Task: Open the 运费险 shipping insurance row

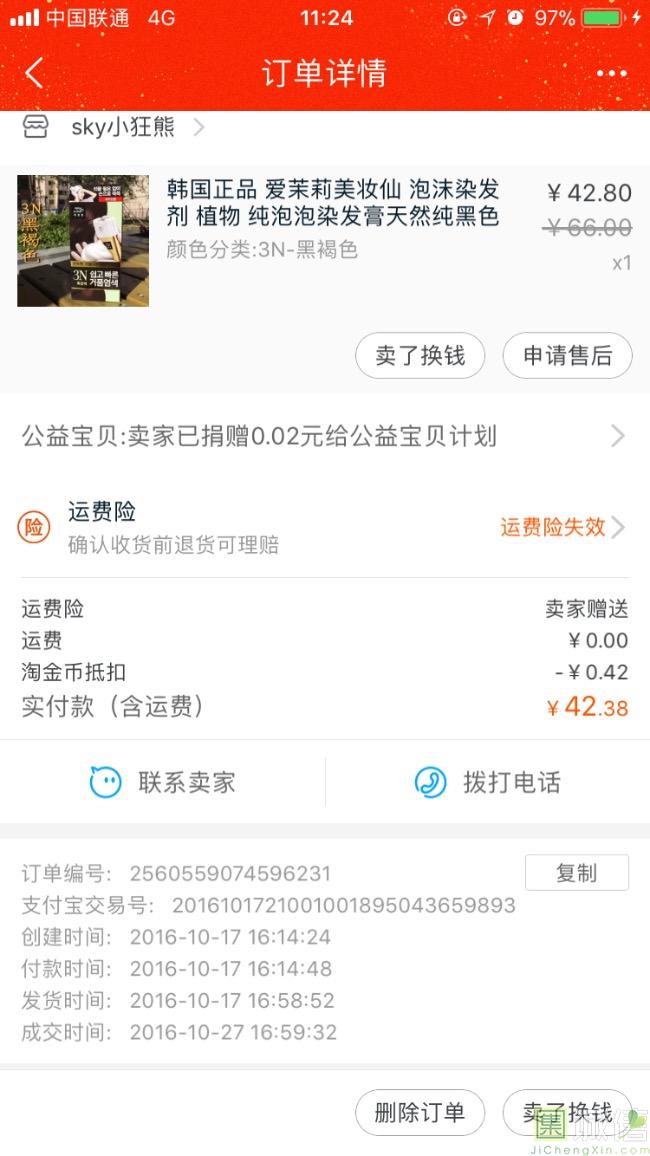Action: (324, 527)
